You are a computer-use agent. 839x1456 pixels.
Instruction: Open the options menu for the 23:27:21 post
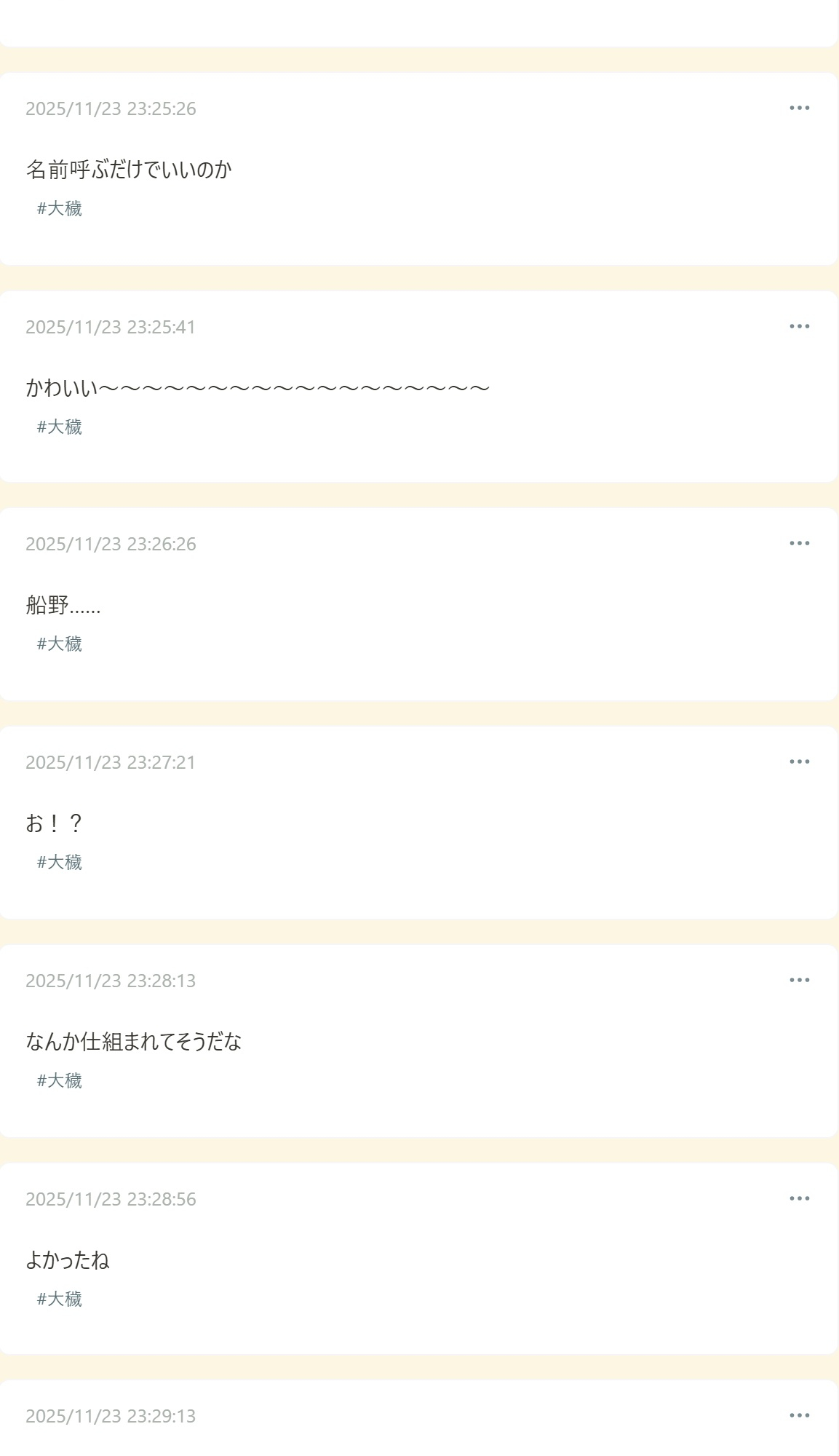click(x=799, y=761)
